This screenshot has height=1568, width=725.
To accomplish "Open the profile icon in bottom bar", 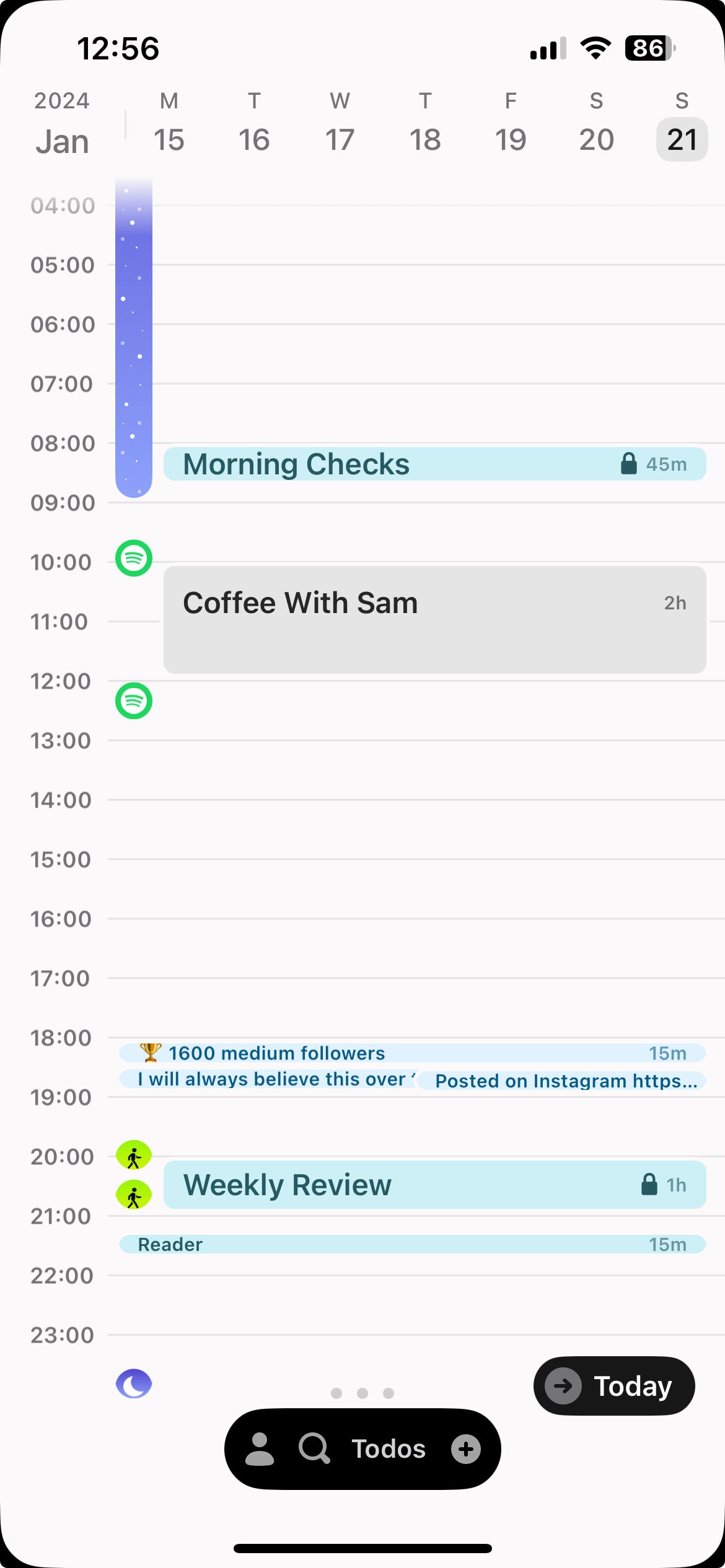I will (260, 1449).
